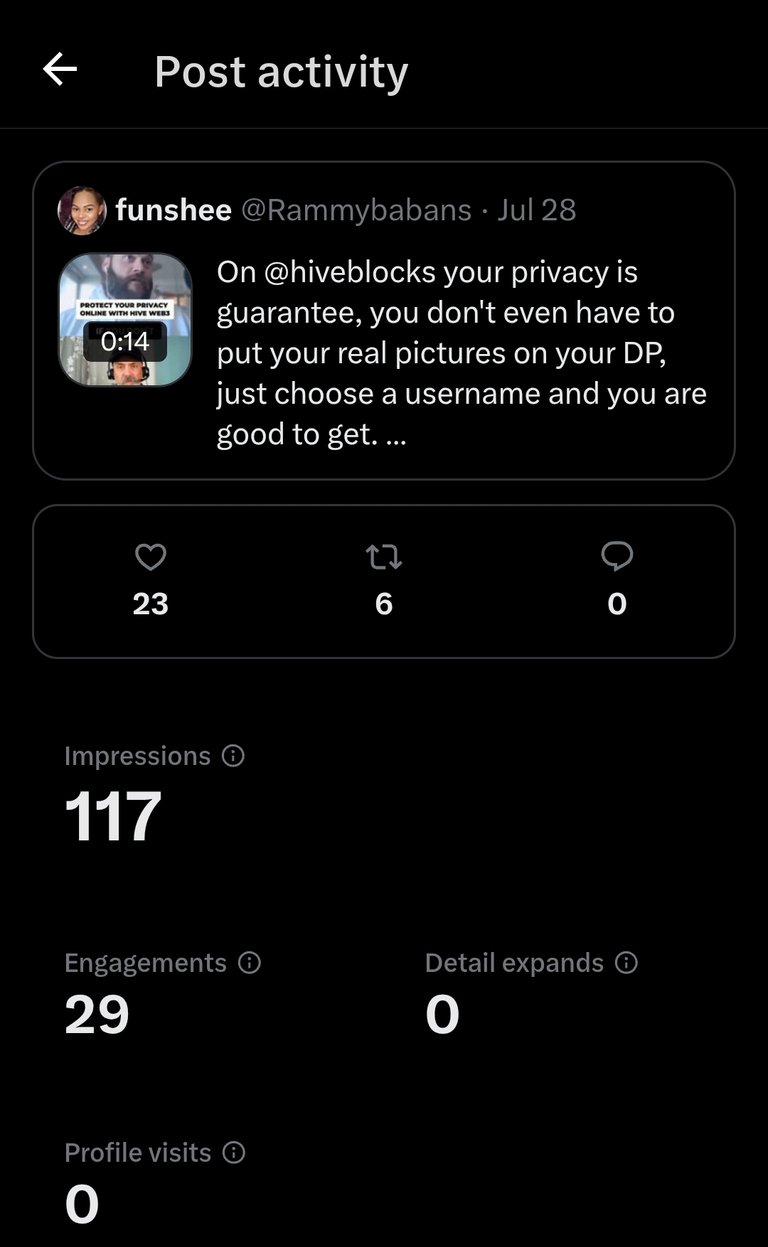Image resolution: width=768 pixels, height=1247 pixels.
Task: Play the 0:14 video thumbnail
Action: coord(125,320)
